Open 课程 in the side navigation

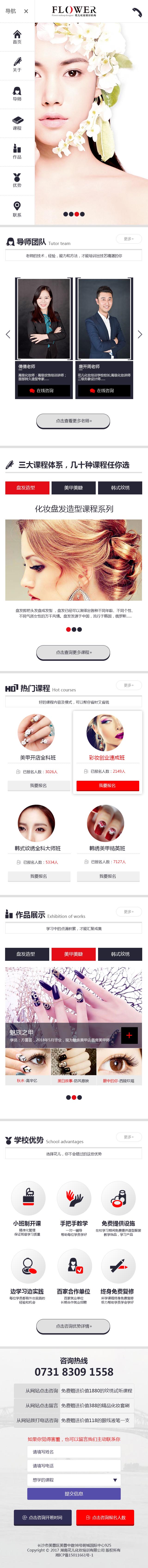pyautogui.click(x=17, y=124)
